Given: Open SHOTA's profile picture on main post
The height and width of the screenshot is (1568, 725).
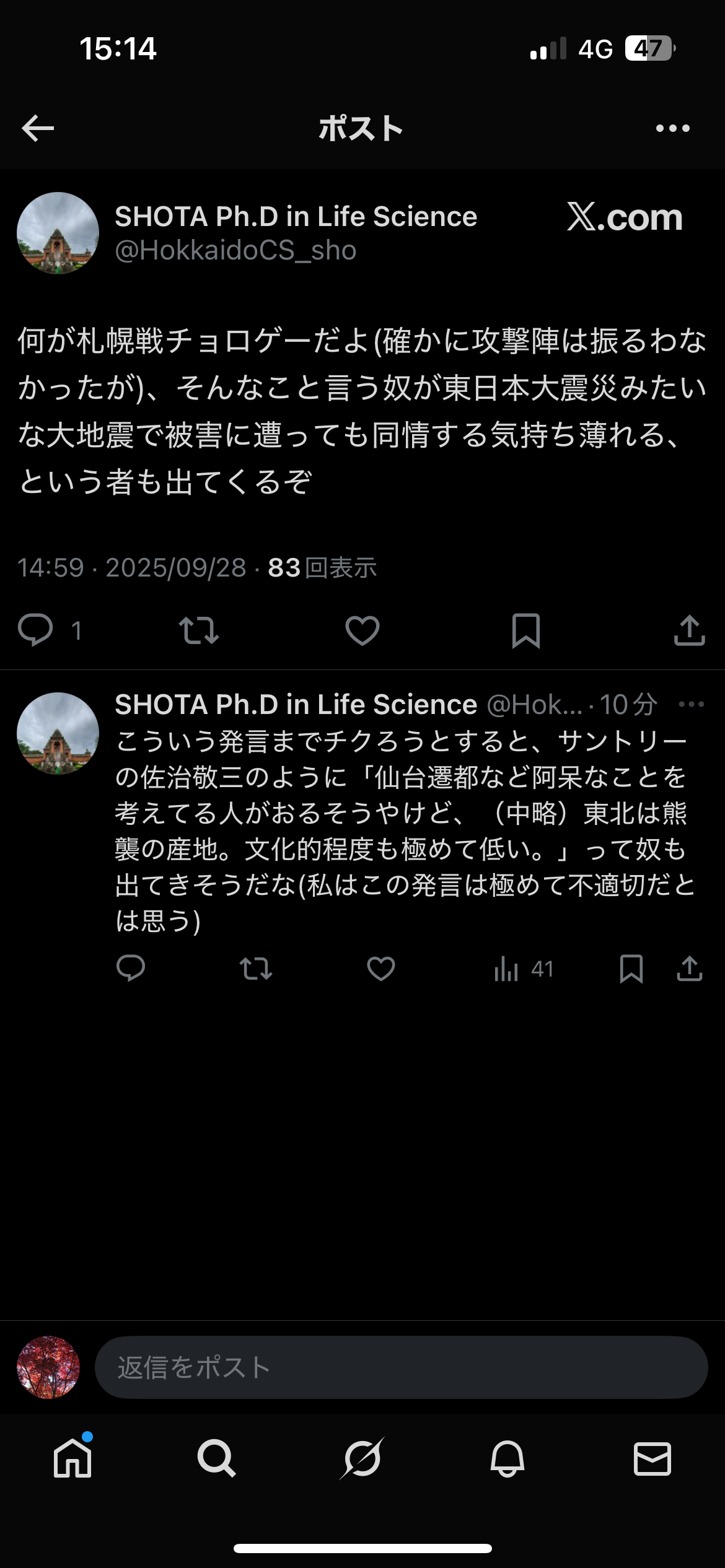Looking at the screenshot, I should pos(58,233).
